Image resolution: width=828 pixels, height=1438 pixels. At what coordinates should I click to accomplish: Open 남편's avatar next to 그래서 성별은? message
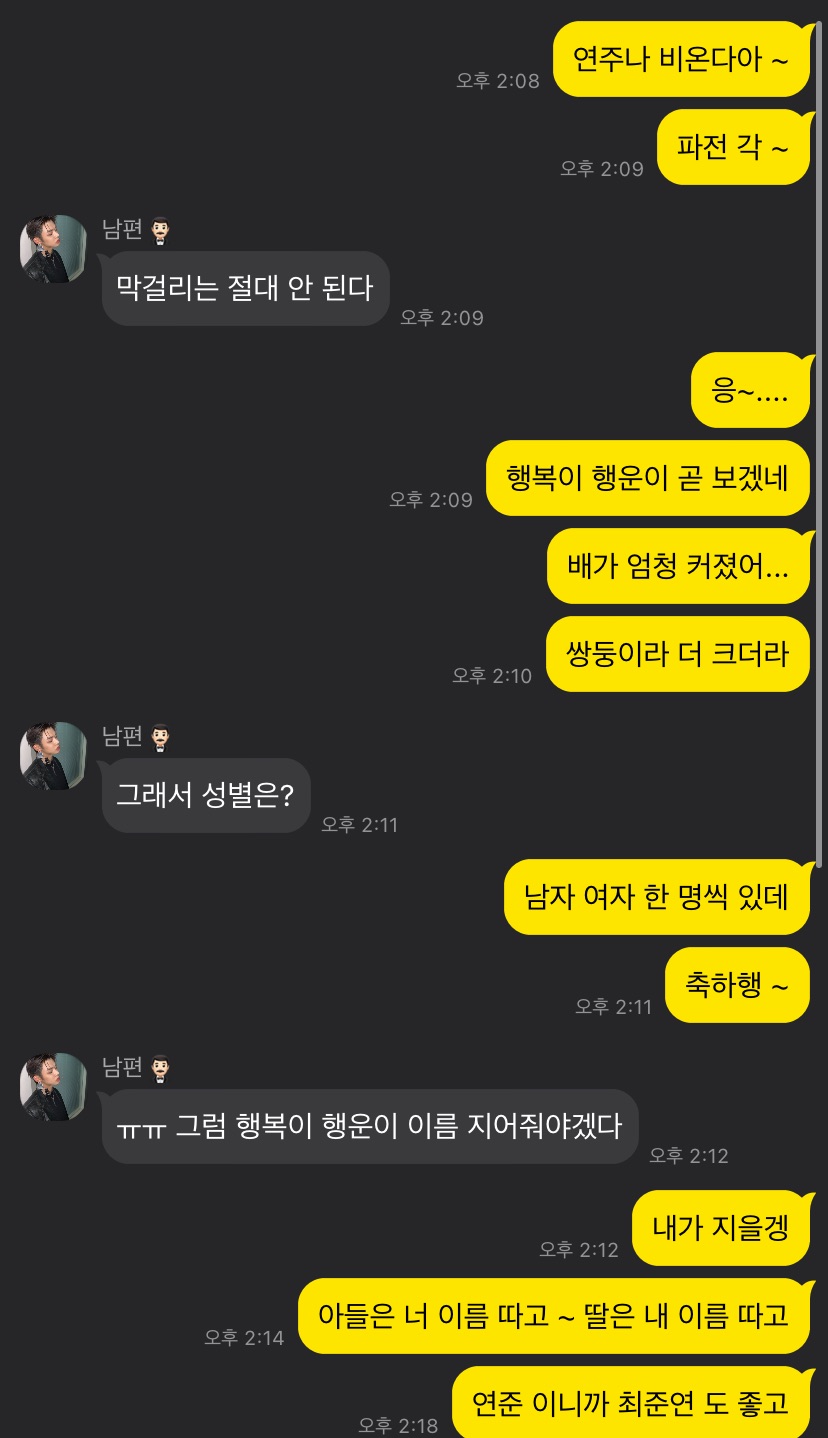click(54, 756)
